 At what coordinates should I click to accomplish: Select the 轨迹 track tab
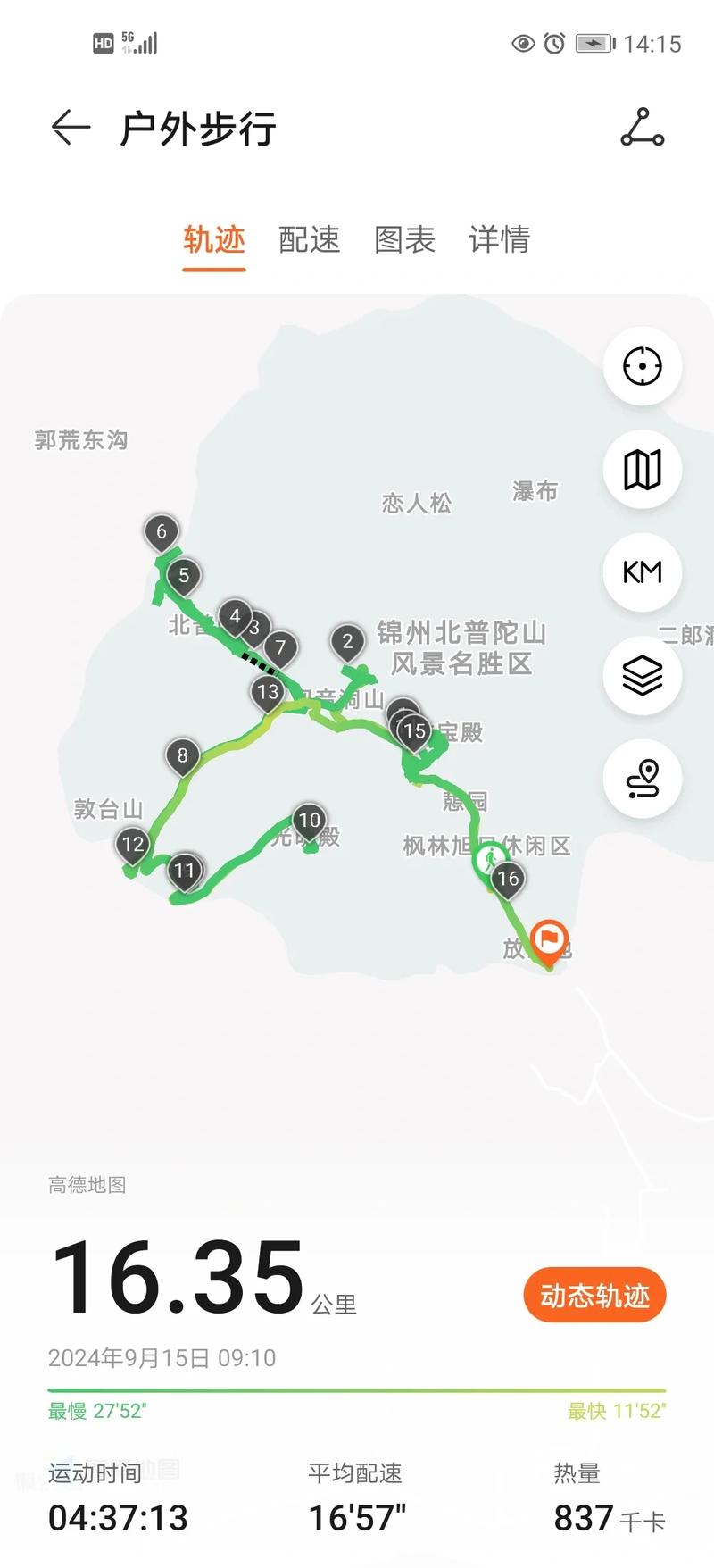pyautogui.click(x=213, y=239)
